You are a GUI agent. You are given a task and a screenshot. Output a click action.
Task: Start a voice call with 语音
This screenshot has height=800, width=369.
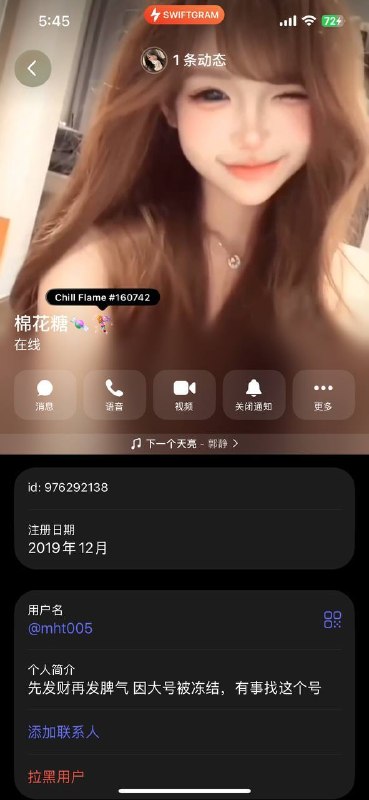click(x=114, y=395)
